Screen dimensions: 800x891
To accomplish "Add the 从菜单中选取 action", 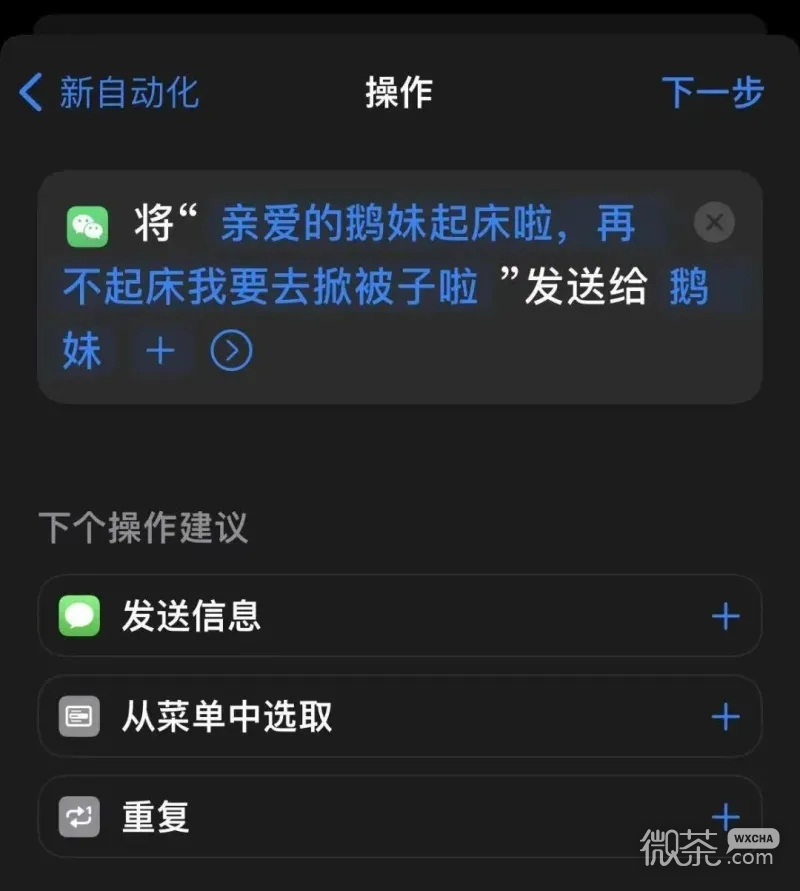I will (x=725, y=716).
